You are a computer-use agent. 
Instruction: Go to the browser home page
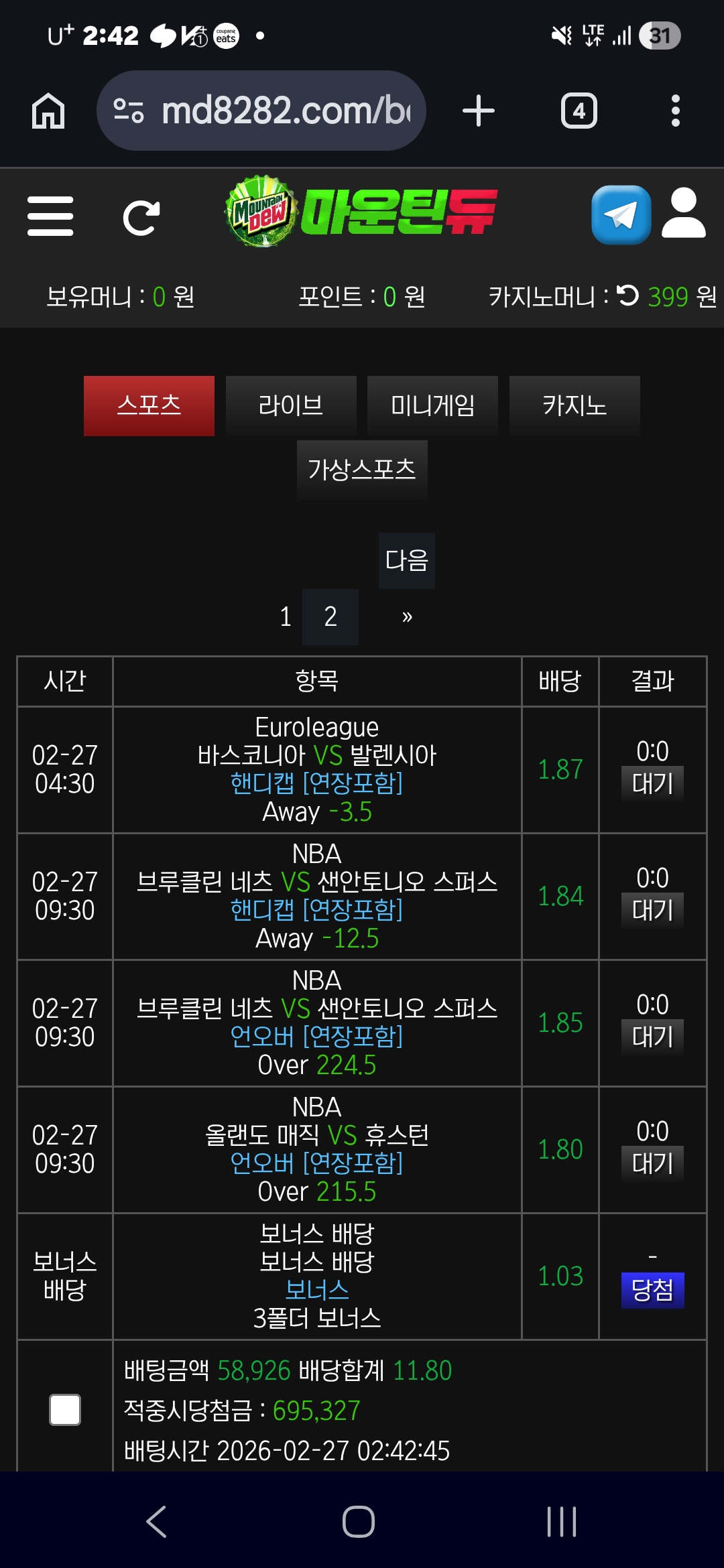coord(48,111)
